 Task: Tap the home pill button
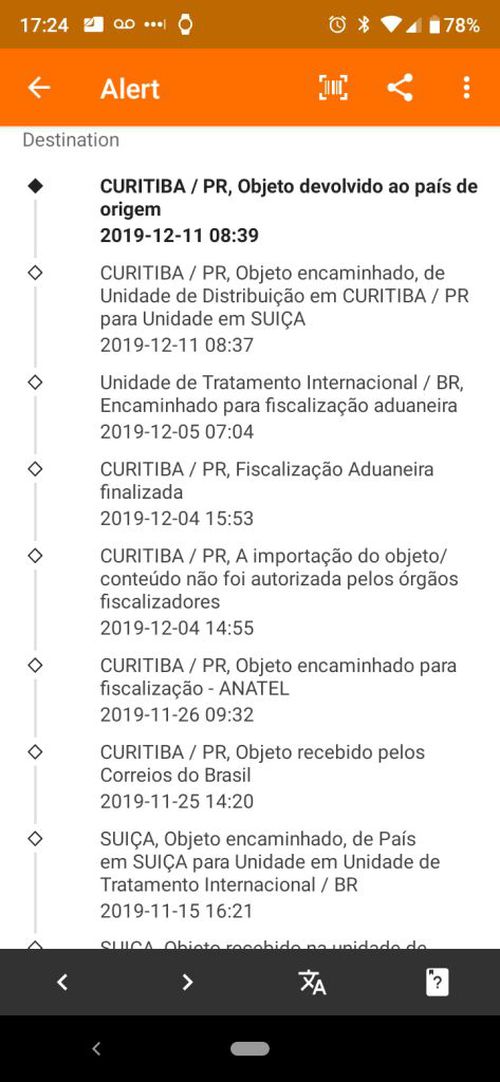tap(250, 1049)
